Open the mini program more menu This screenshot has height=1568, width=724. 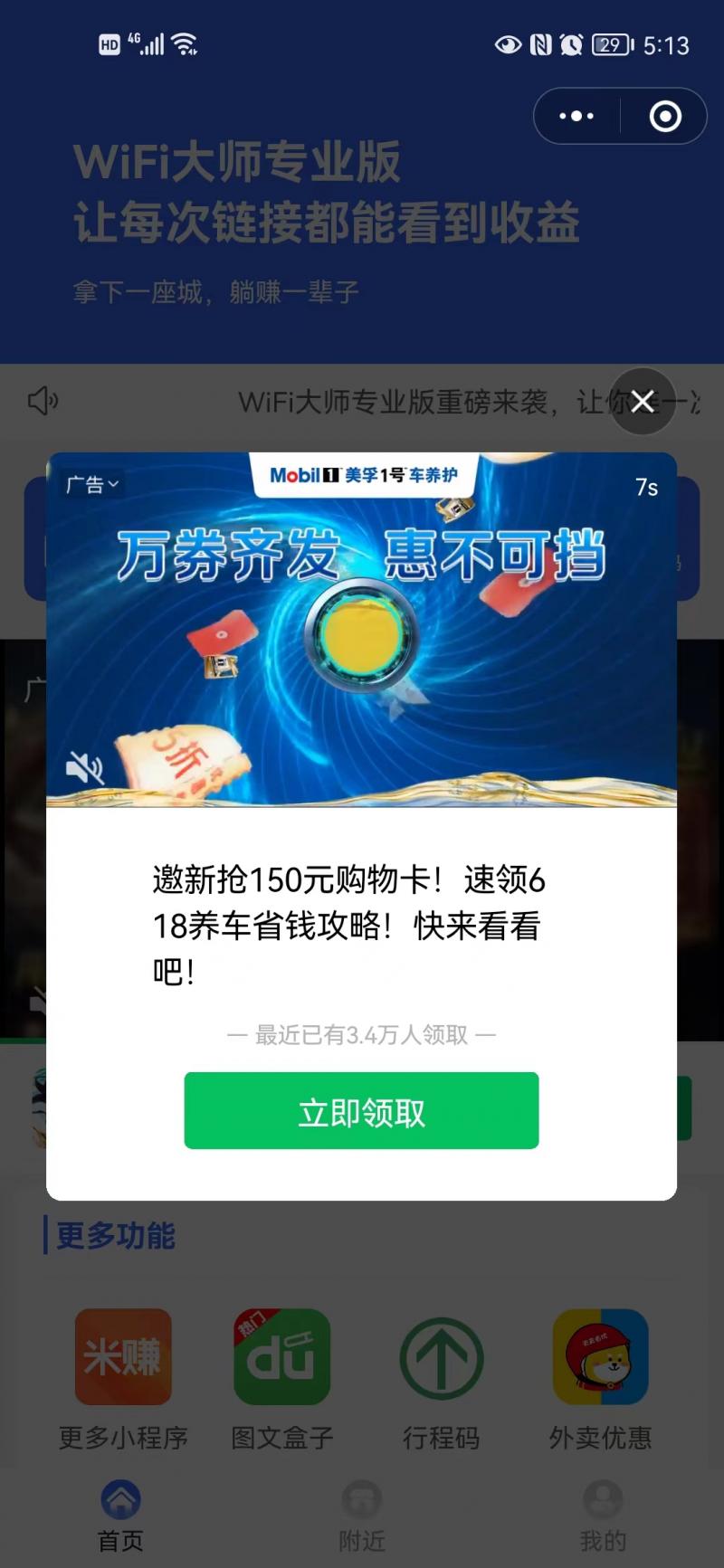576,116
